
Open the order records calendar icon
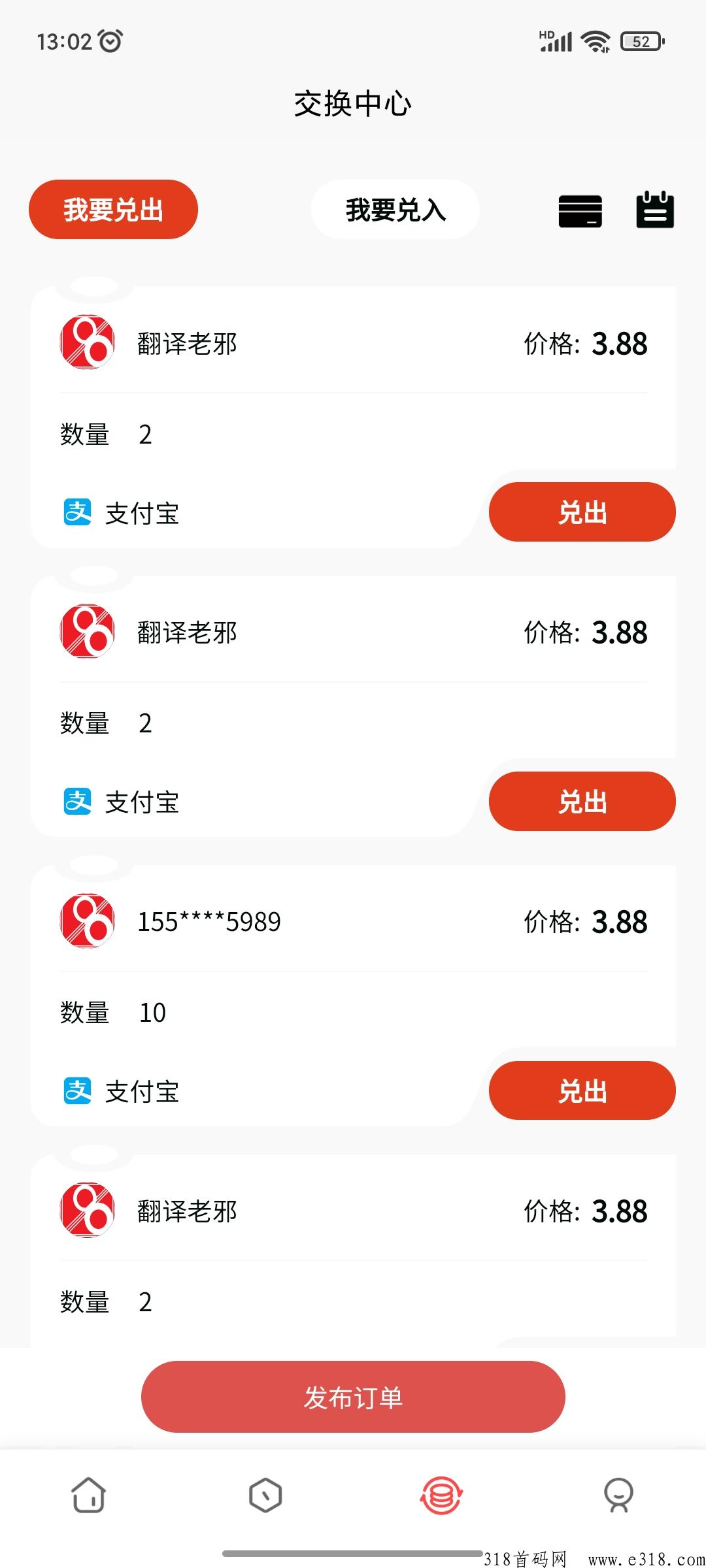tap(655, 210)
